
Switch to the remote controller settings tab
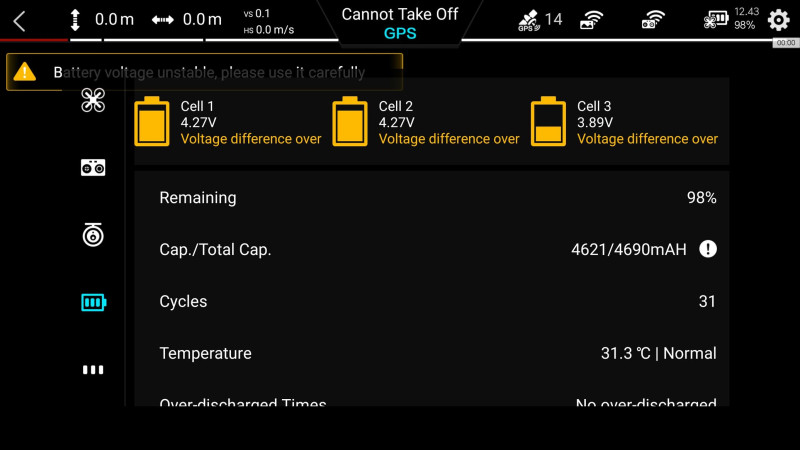(93, 168)
